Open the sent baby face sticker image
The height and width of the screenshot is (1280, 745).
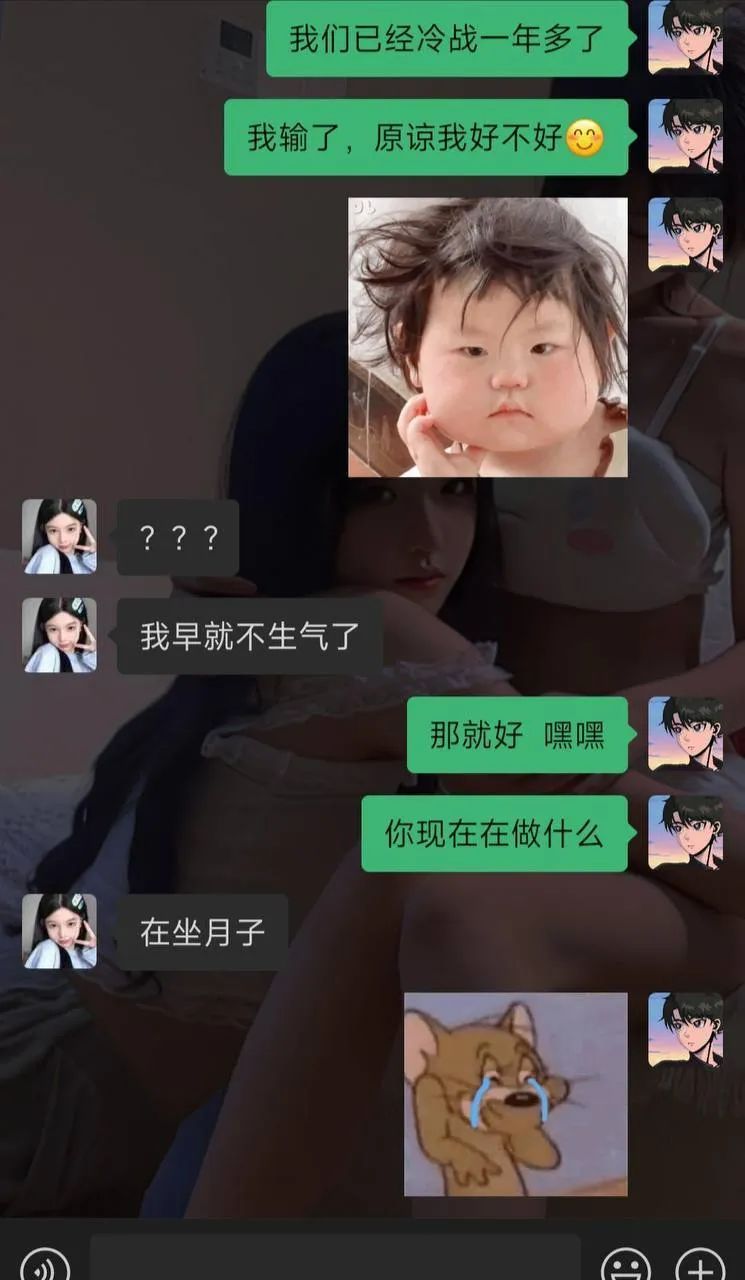(x=487, y=337)
